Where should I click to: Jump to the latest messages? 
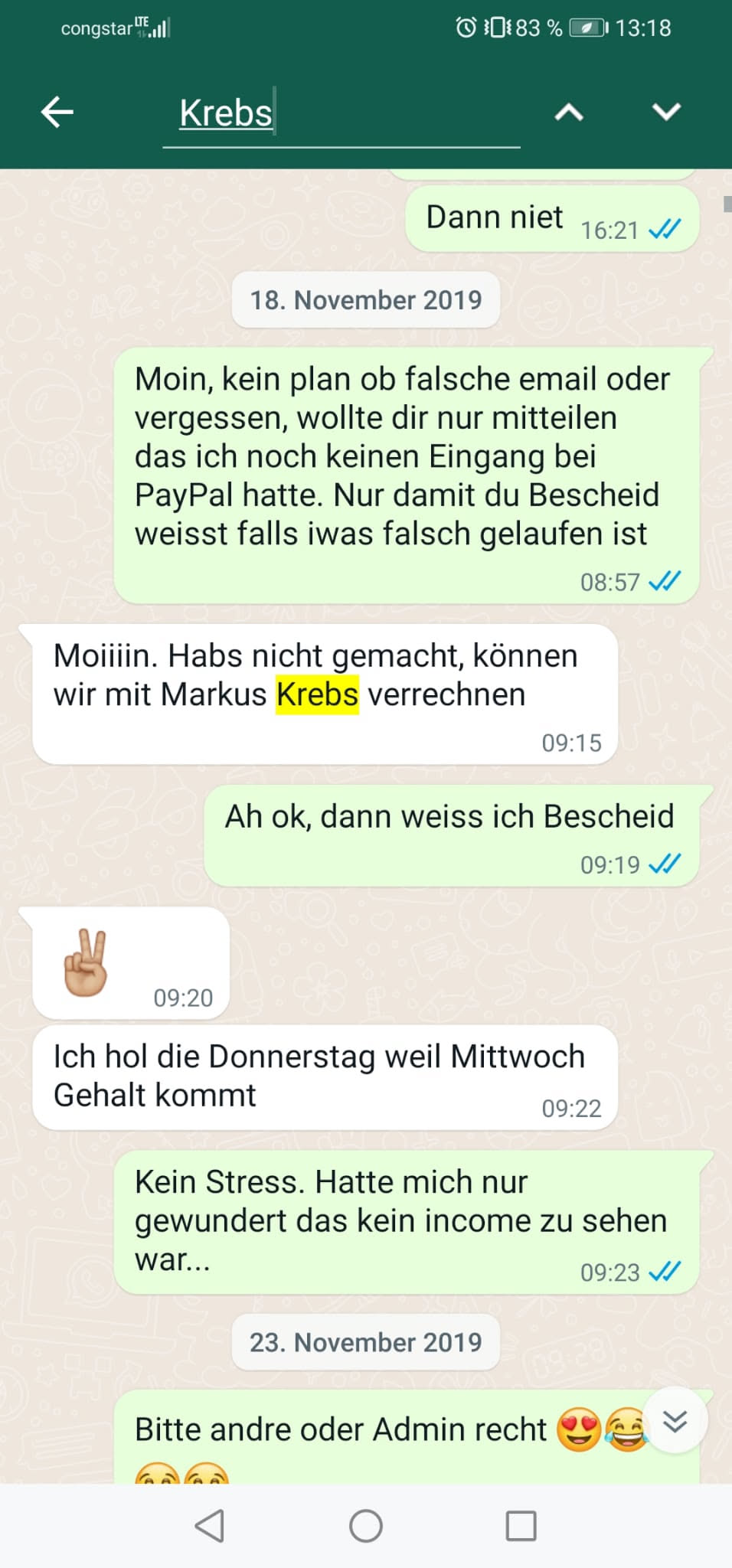675,1421
